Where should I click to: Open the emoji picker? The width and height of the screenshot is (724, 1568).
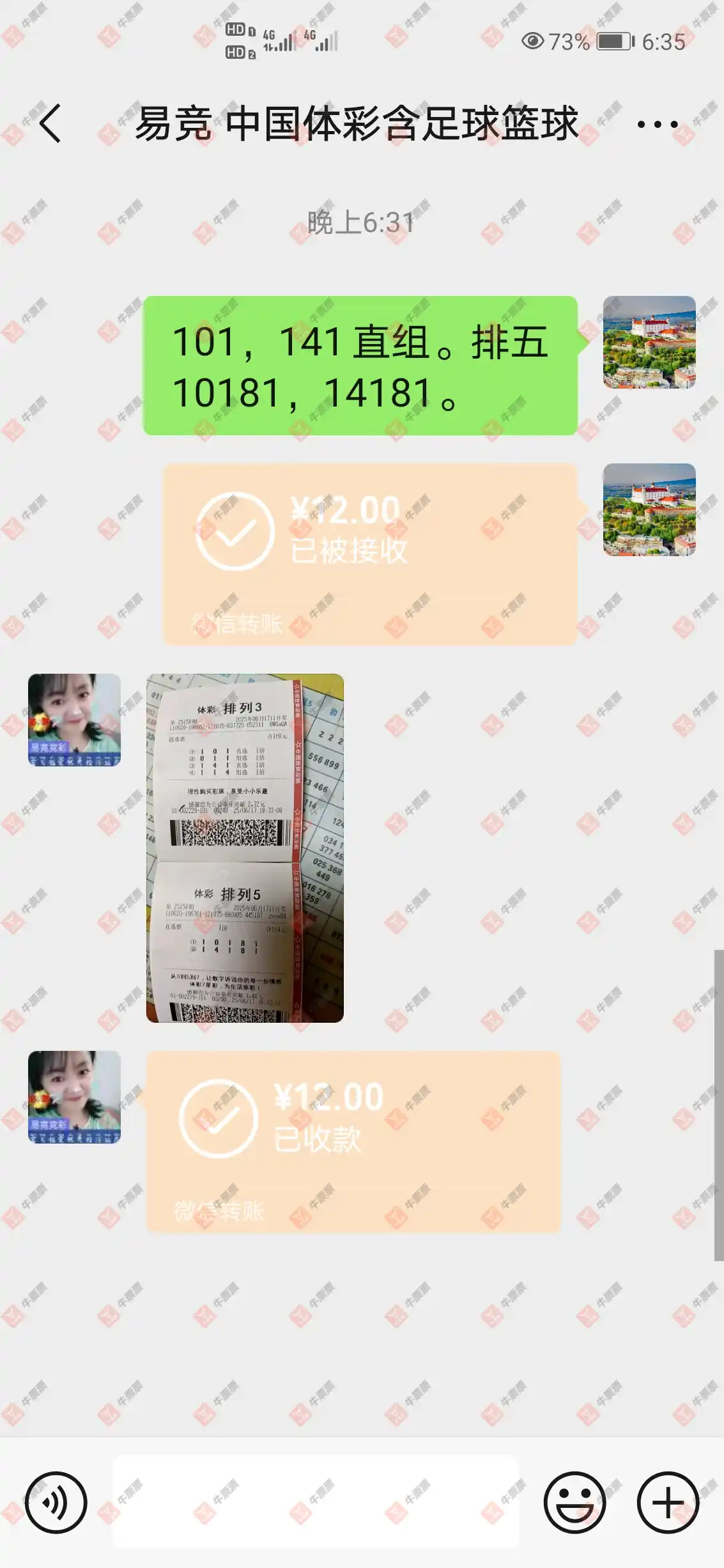[x=574, y=1502]
